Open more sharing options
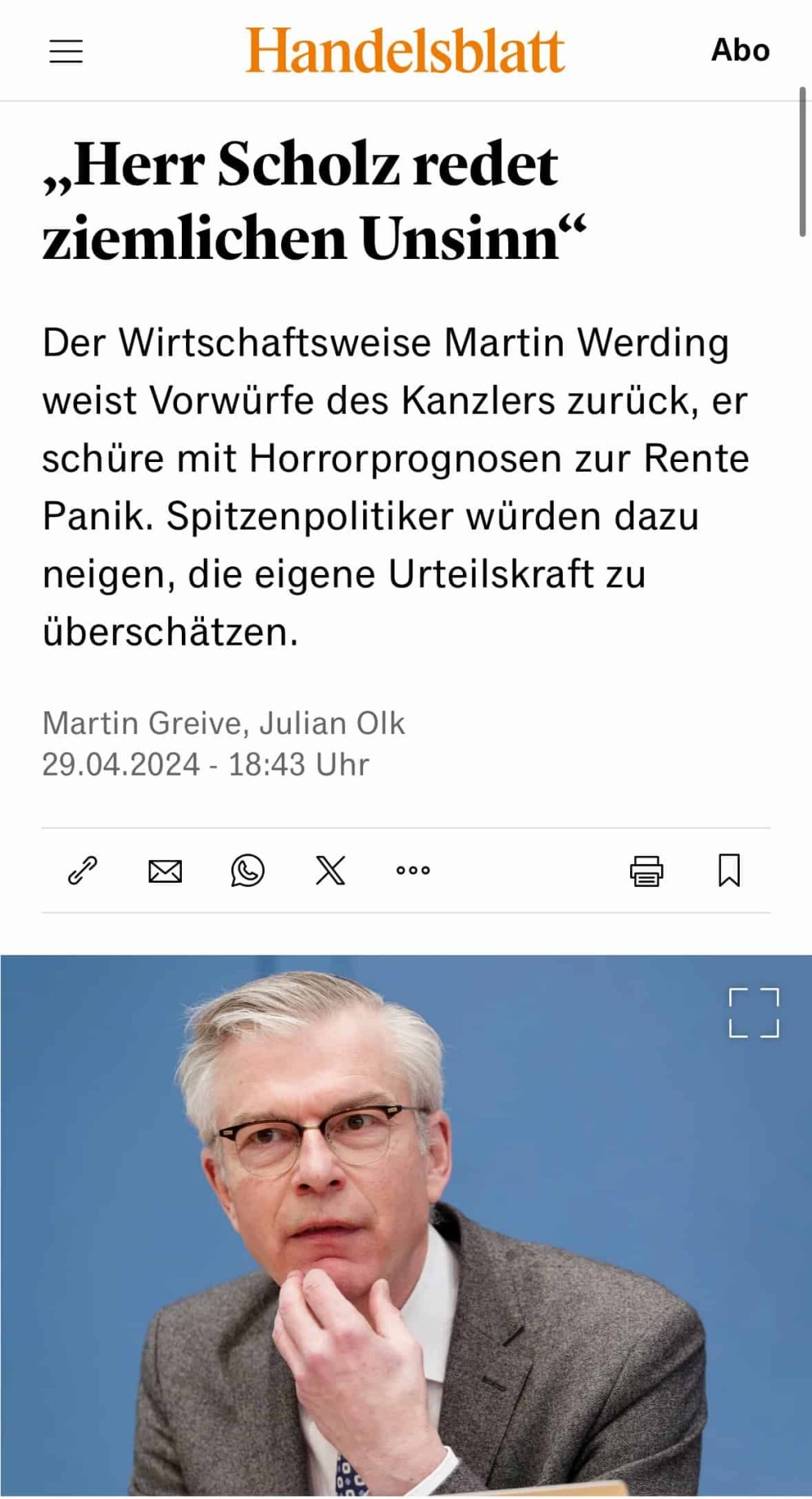Screen dimensions: 812x1499 412,870
